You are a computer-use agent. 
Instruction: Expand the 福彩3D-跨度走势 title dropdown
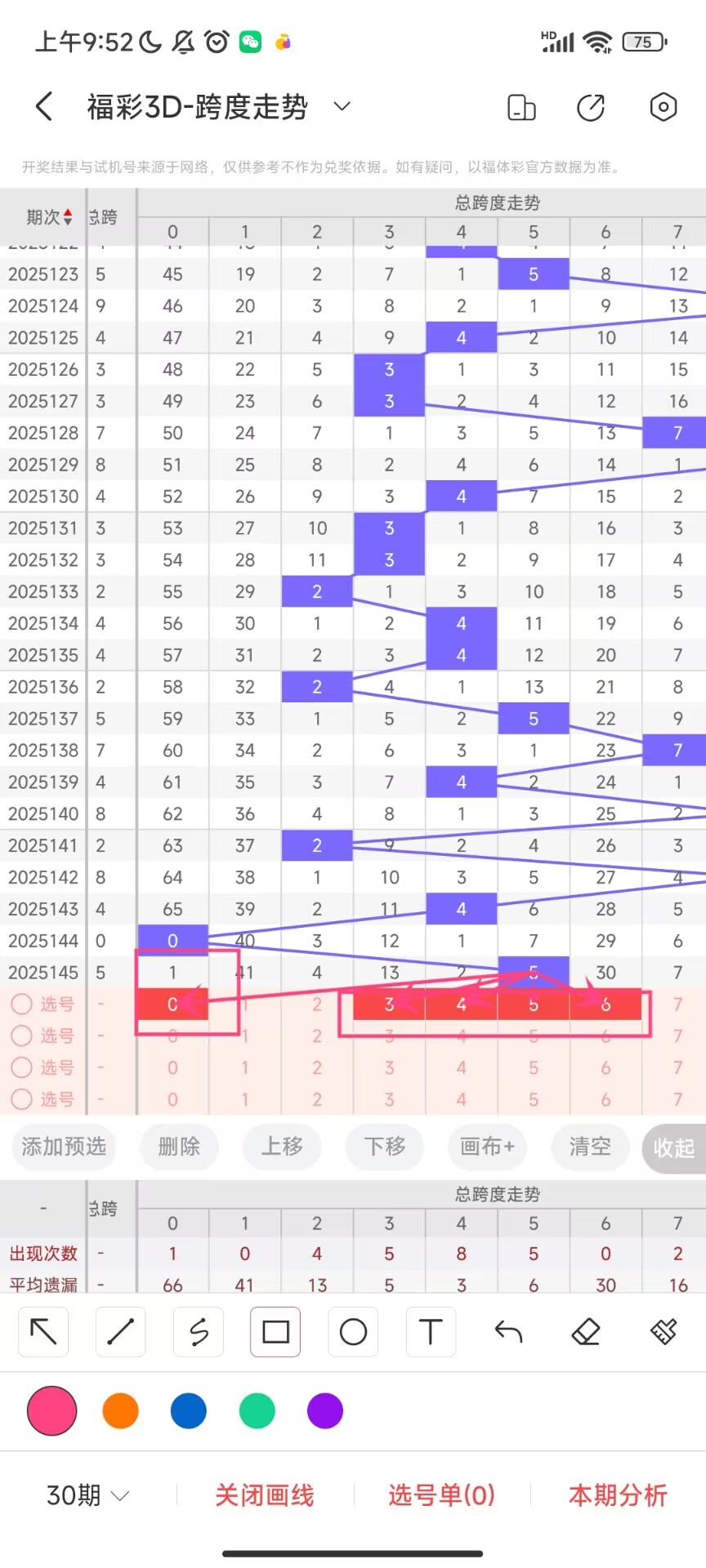pyautogui.click(x=342, y=106)
